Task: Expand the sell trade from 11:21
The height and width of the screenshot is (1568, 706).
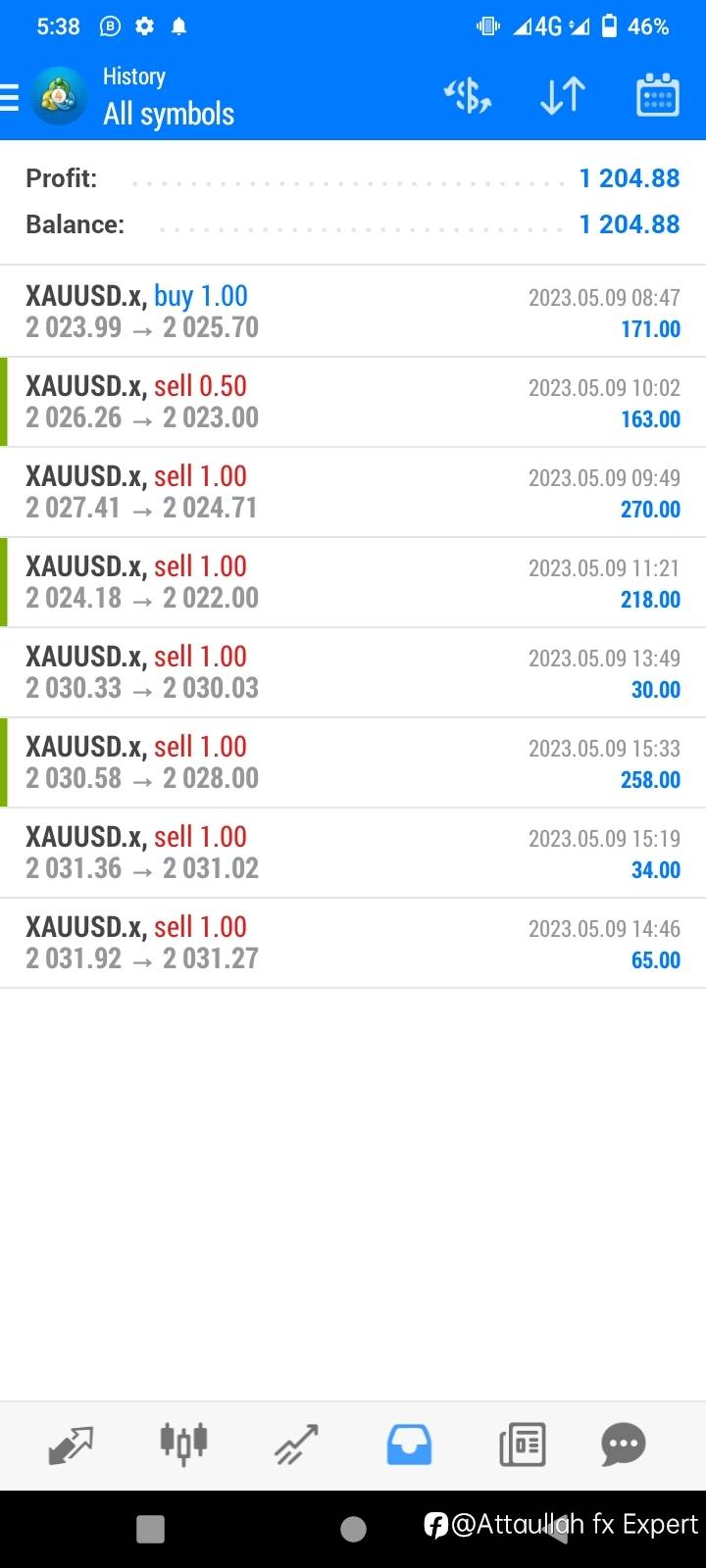Action: coord(353,582)
